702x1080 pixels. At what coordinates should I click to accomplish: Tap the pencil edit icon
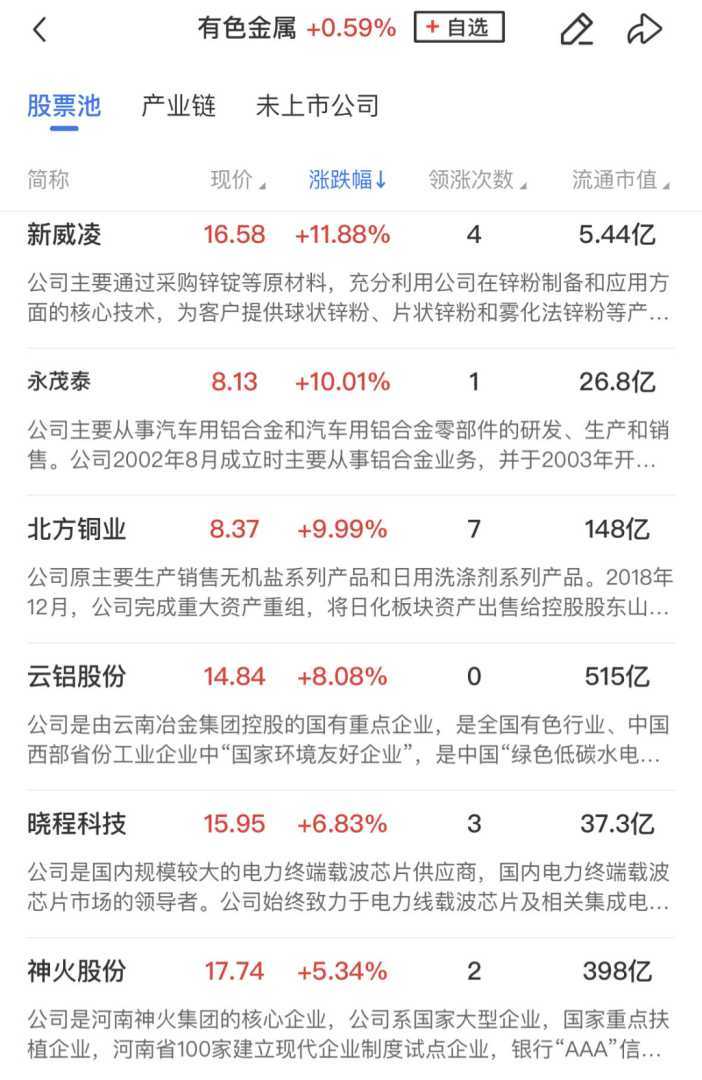click(576, 30)
